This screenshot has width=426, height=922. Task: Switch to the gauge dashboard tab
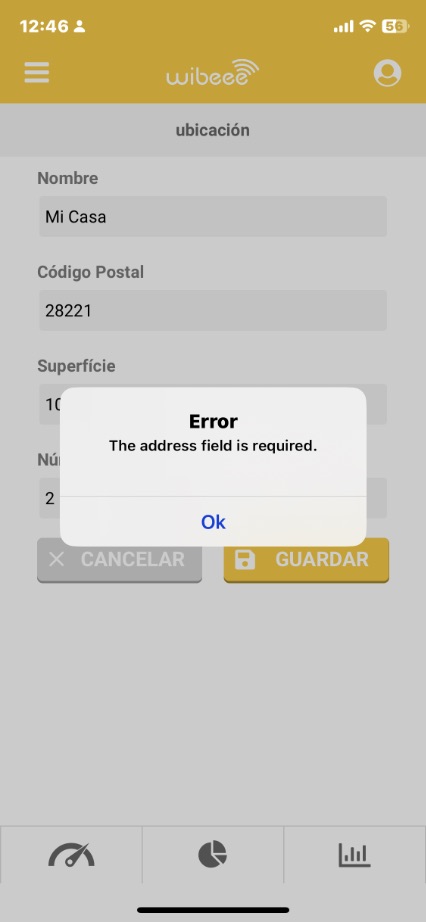71,855
